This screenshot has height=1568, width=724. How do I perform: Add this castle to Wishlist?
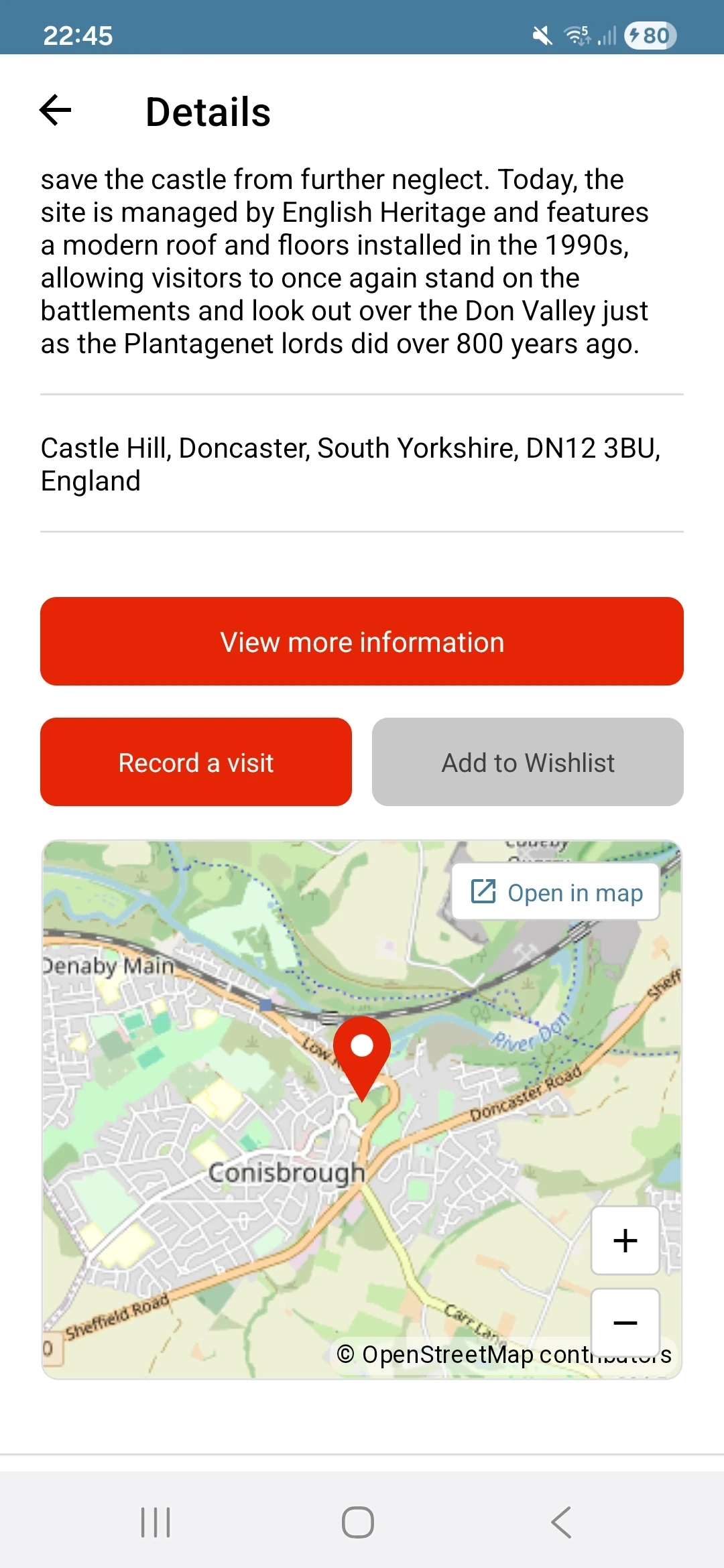coord(527,762)
